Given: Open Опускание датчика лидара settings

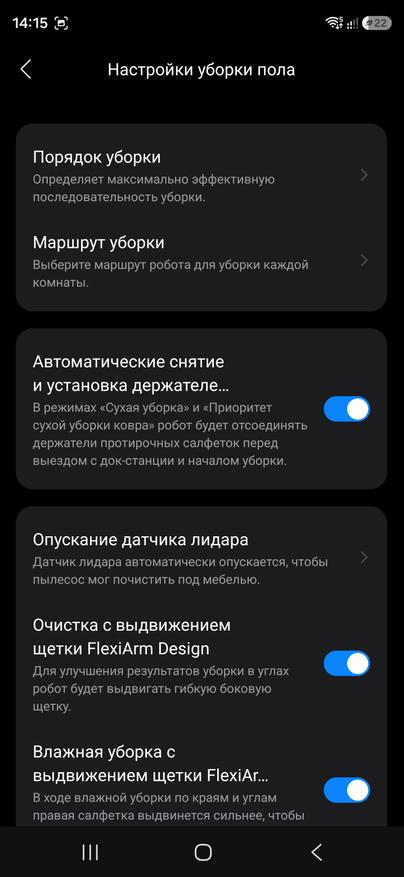Looking at the screenshot, I should coord(201,559).
